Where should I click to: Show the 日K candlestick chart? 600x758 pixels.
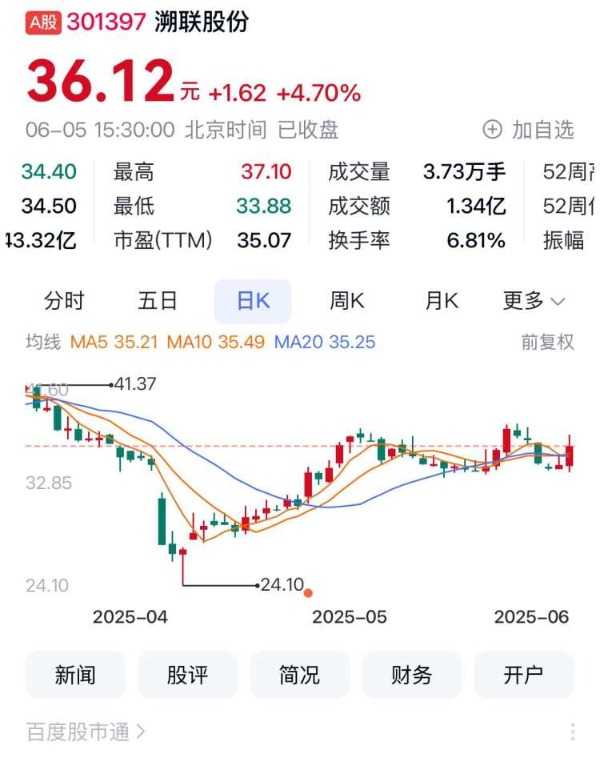click(252, 300)
